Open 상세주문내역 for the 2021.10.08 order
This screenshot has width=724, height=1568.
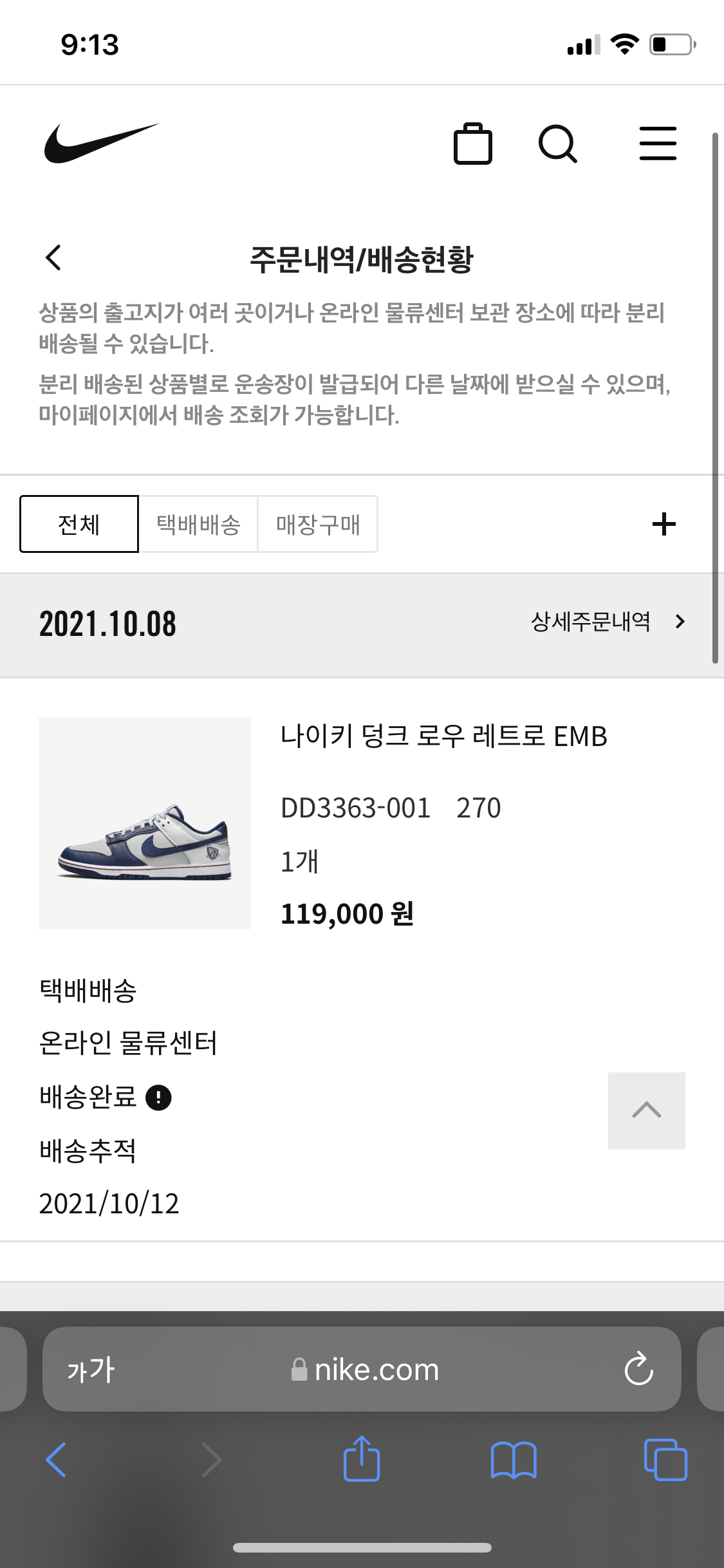(x=607, y=622)
